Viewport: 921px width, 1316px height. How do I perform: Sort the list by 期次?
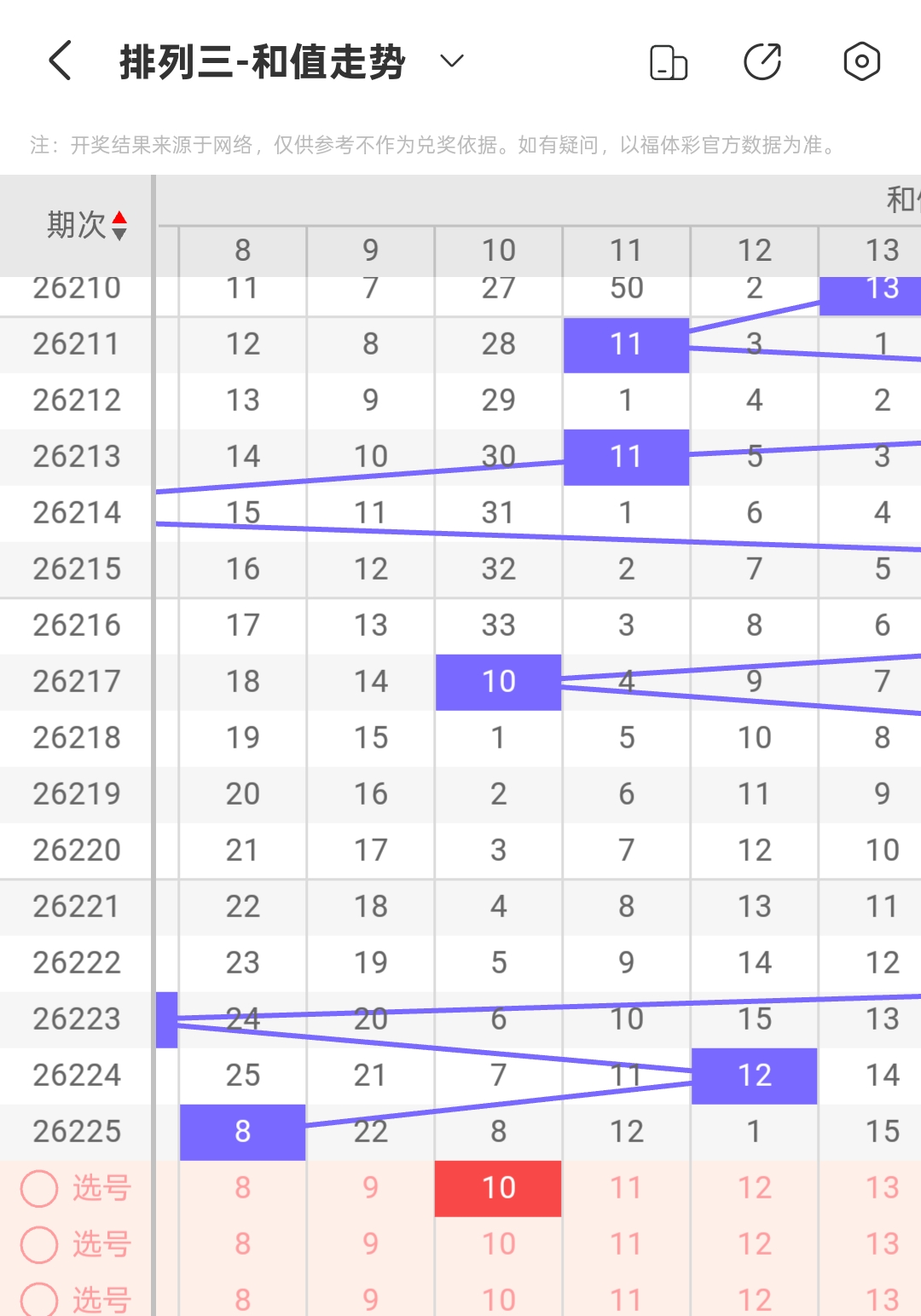click(x=86, y=225)
